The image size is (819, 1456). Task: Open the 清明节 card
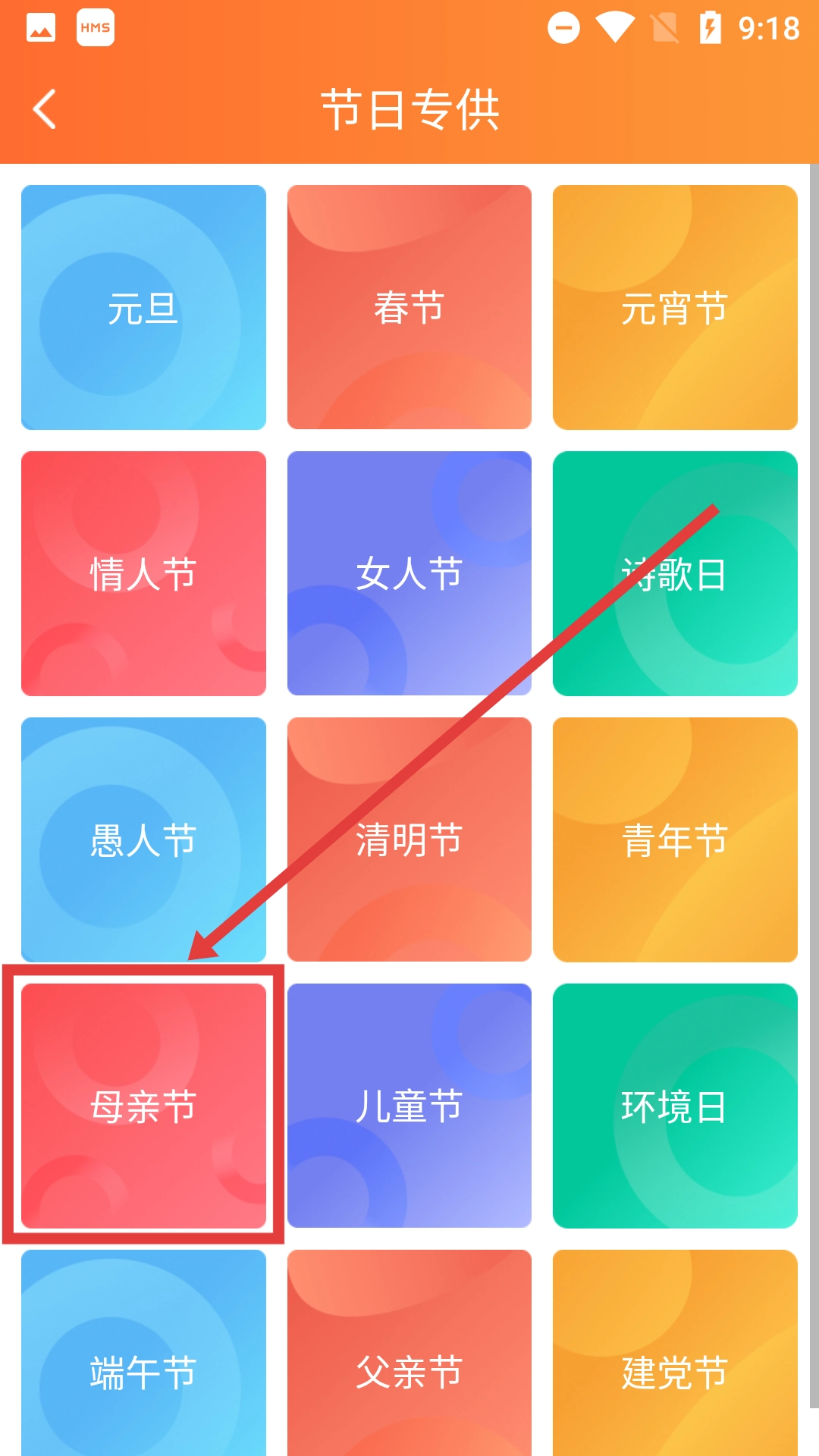(409, 840)
